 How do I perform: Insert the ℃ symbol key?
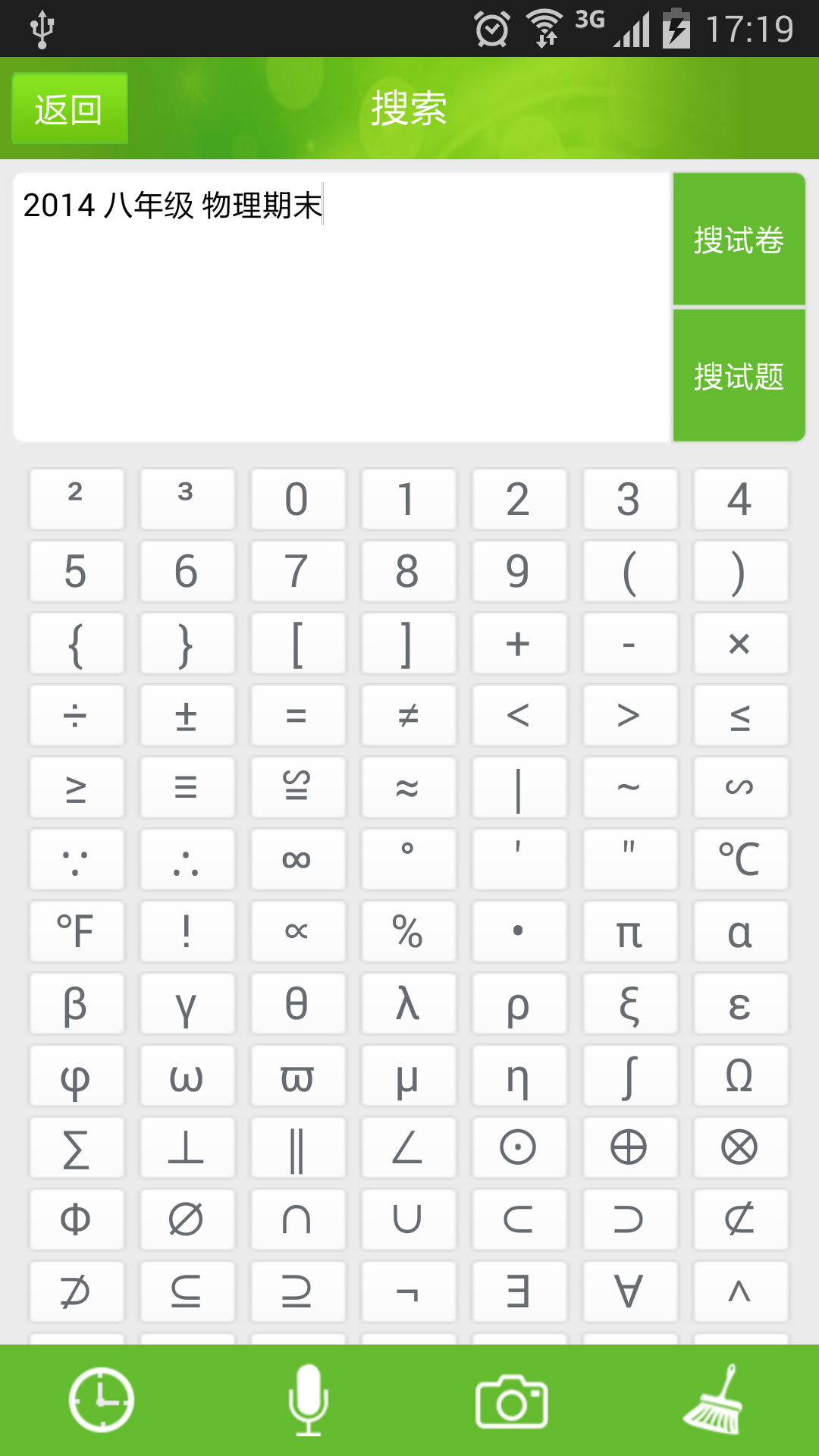point(739,859)
